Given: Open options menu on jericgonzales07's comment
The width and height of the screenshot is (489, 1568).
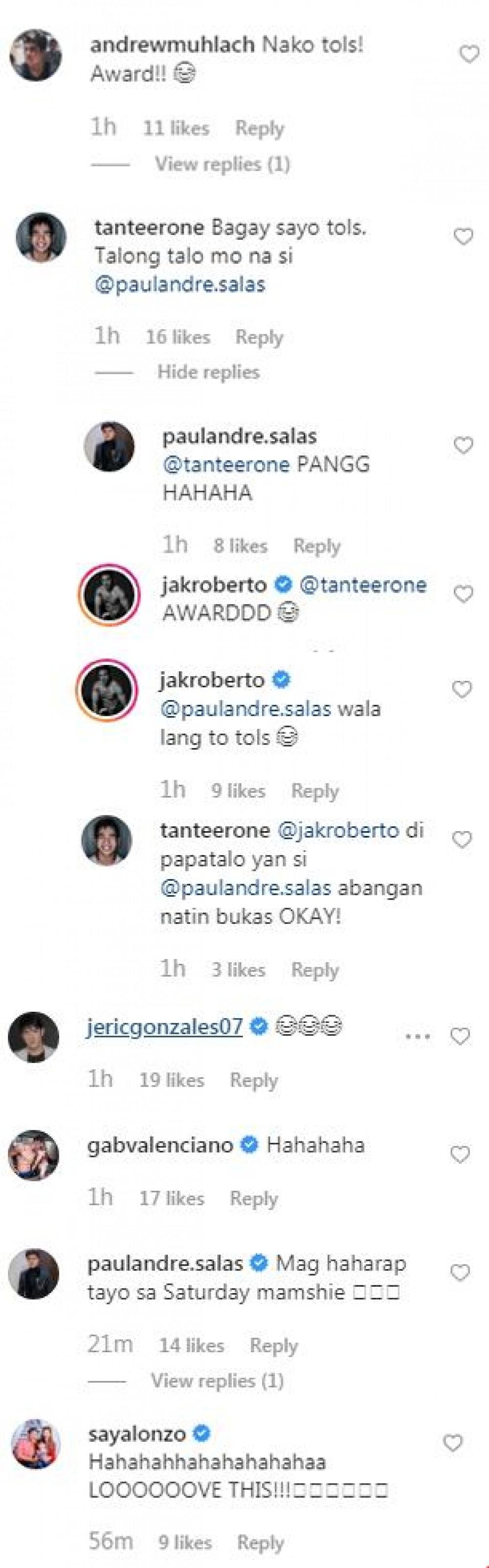Looking at the screenshot, I should pyautogui.click(x=418, y=1036).
